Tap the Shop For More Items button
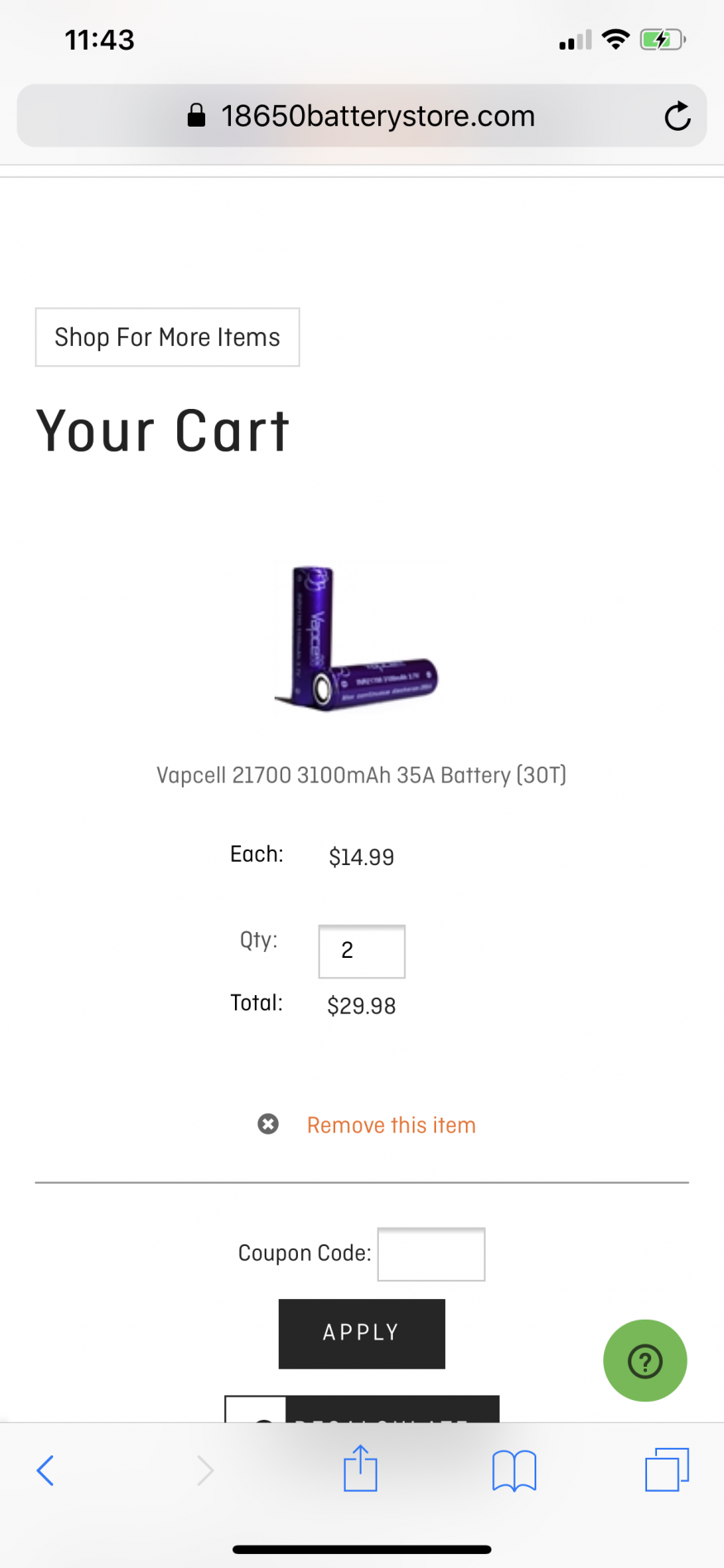Image resolution: width=724 pixels, height=1568 pixels. tap(167, 337)
